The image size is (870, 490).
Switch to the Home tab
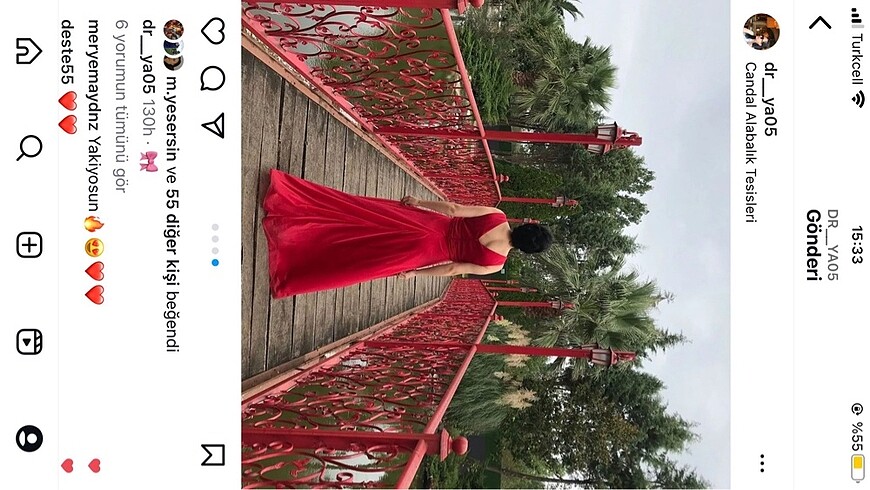click(x=30, y=51)
